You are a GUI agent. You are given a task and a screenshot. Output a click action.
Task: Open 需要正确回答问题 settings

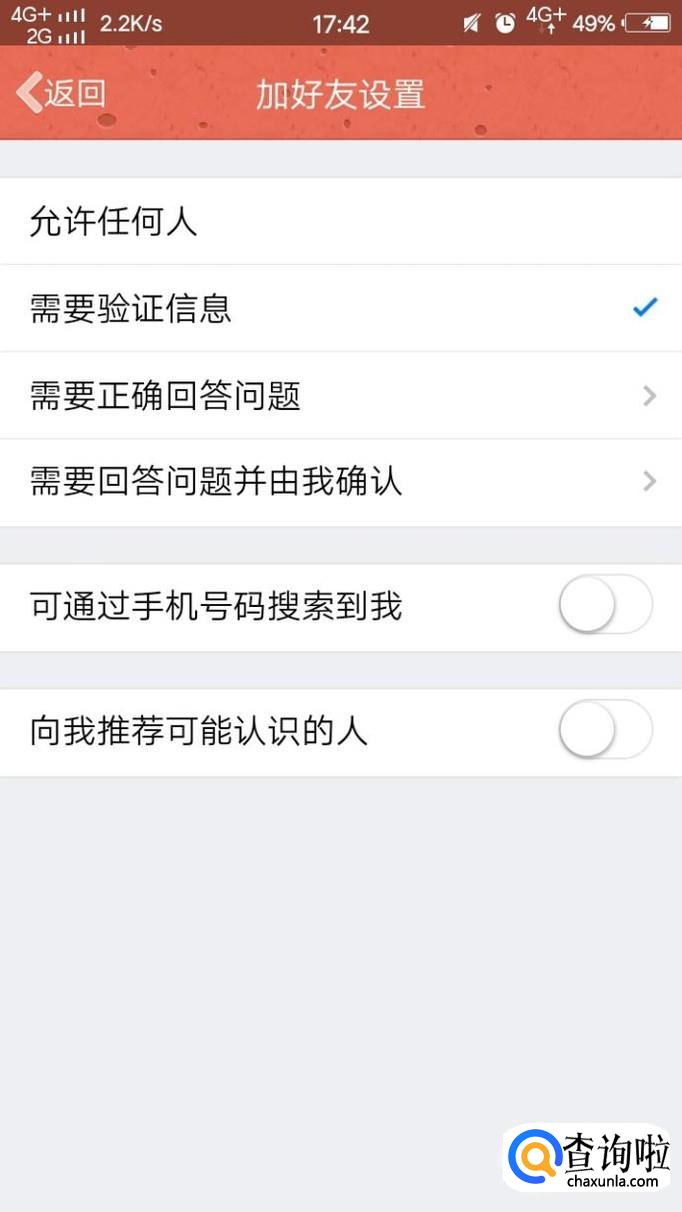click(340, 396)
